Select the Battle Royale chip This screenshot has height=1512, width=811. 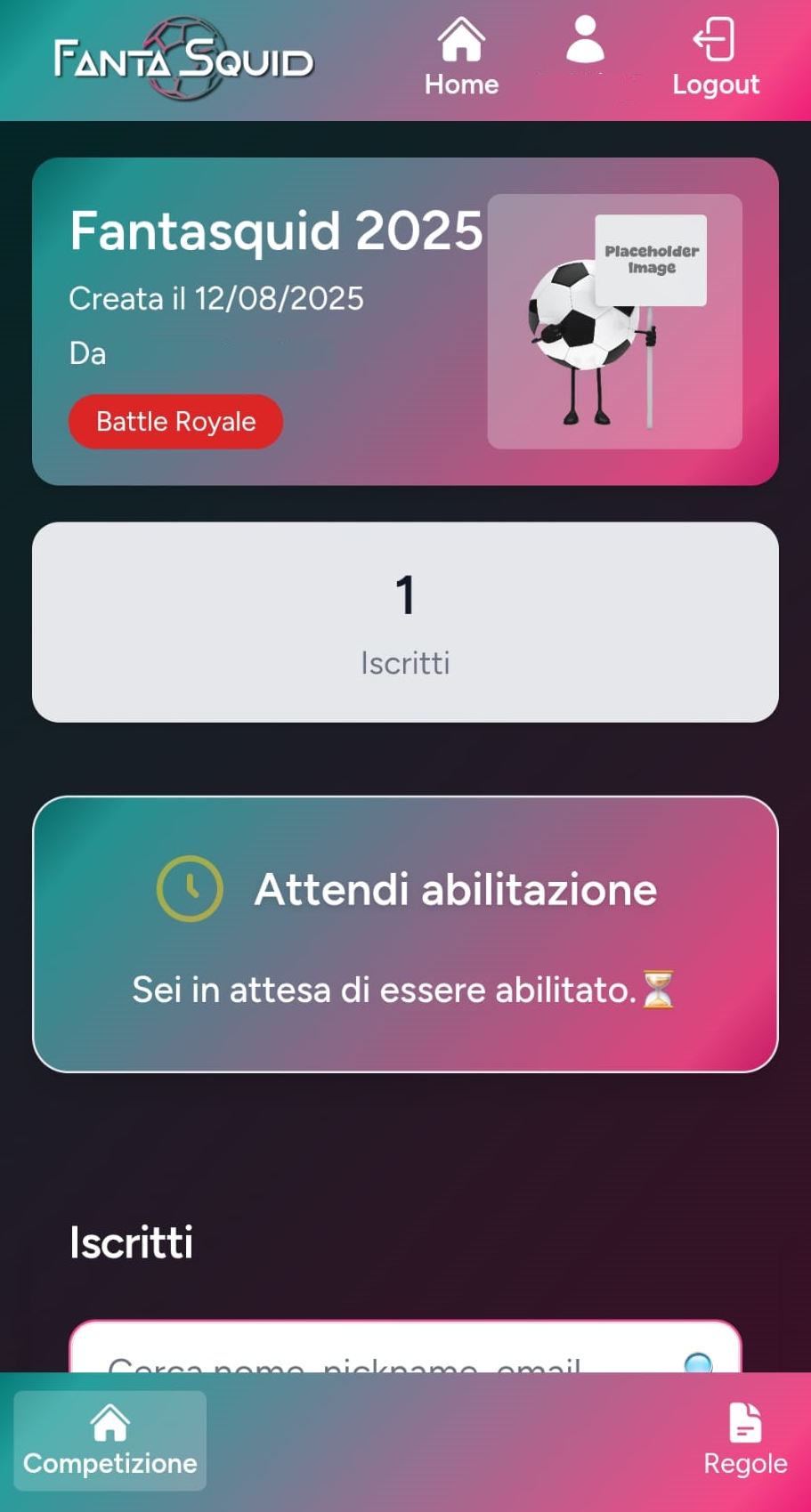175,421
